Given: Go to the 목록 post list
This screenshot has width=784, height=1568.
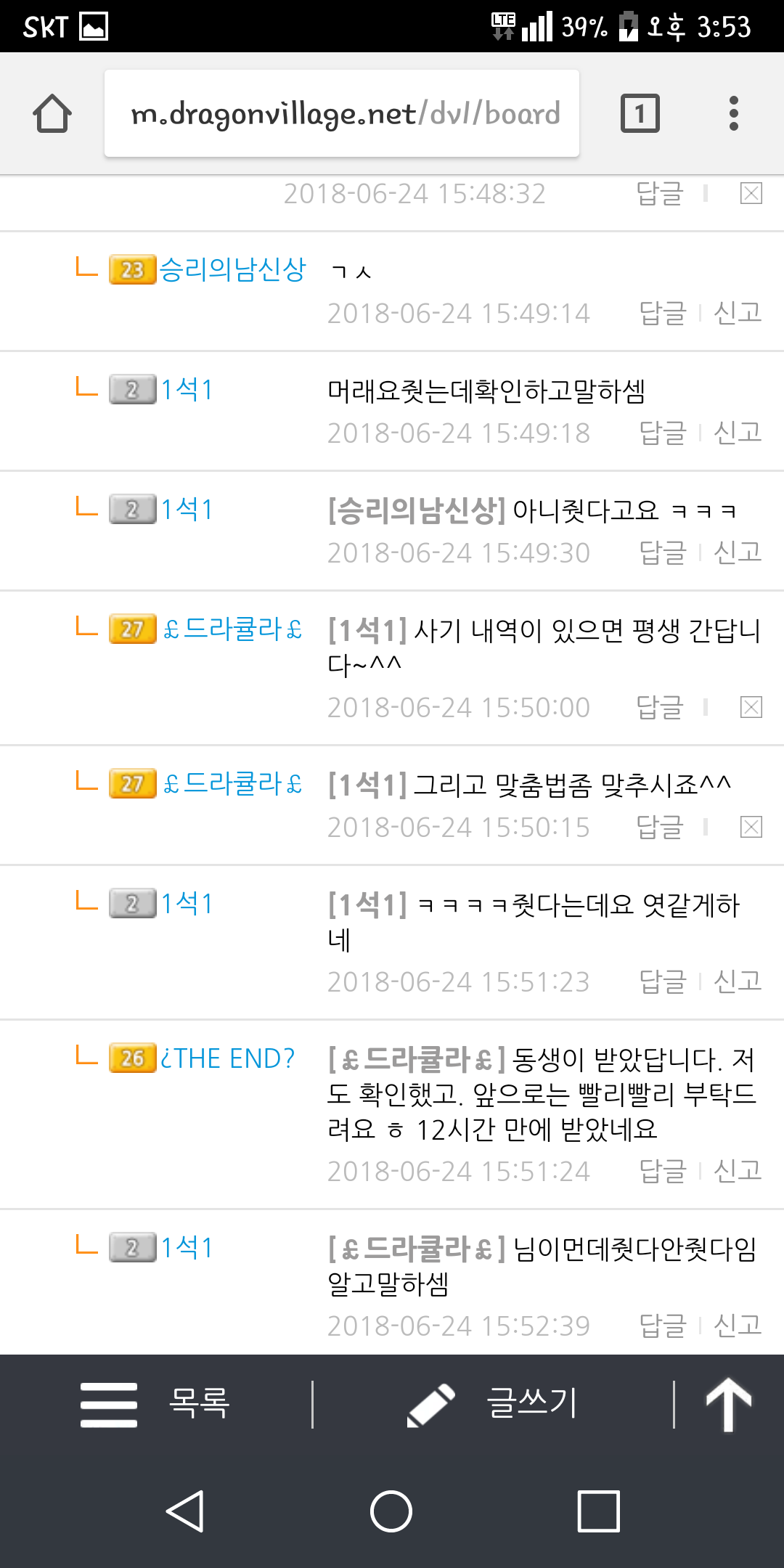Looking at the screenshot, I should (x=156, y=1404).
